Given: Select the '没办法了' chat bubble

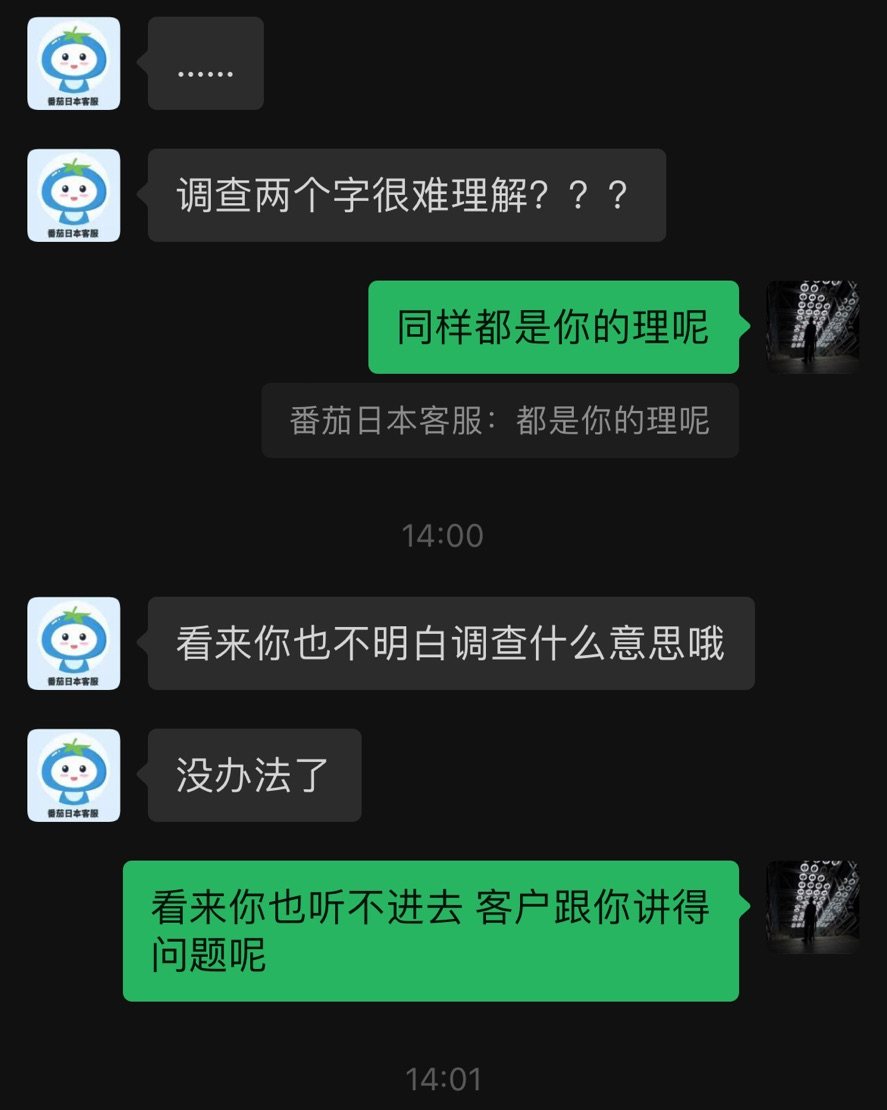Looking at the screenshot, I should point(253,776).
